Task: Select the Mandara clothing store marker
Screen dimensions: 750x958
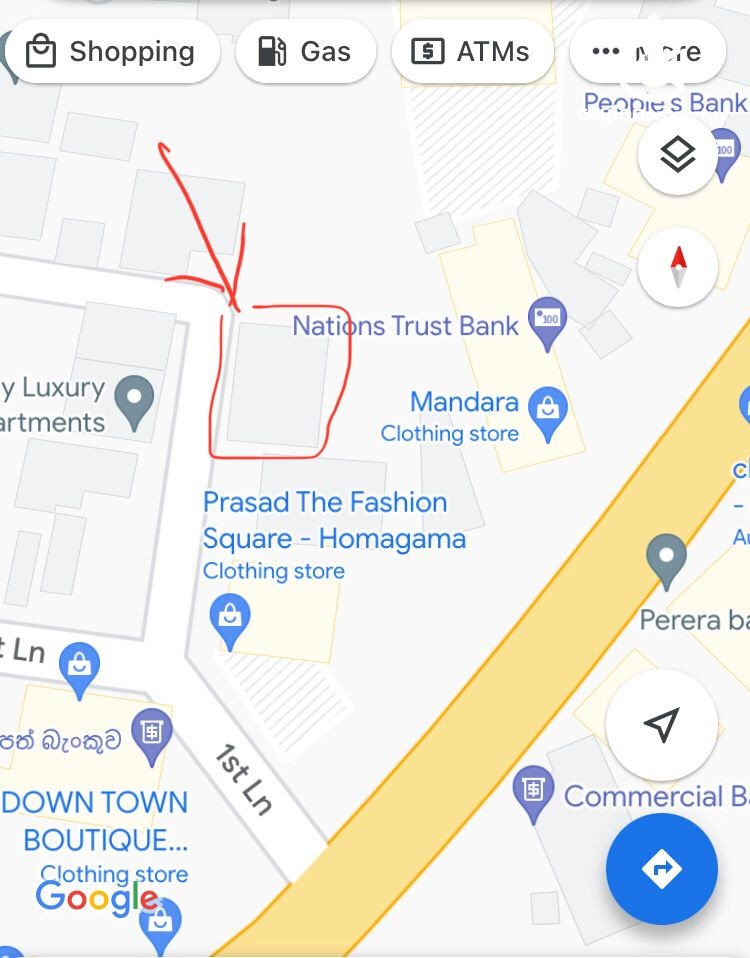Action: click(x=547, y=411)
